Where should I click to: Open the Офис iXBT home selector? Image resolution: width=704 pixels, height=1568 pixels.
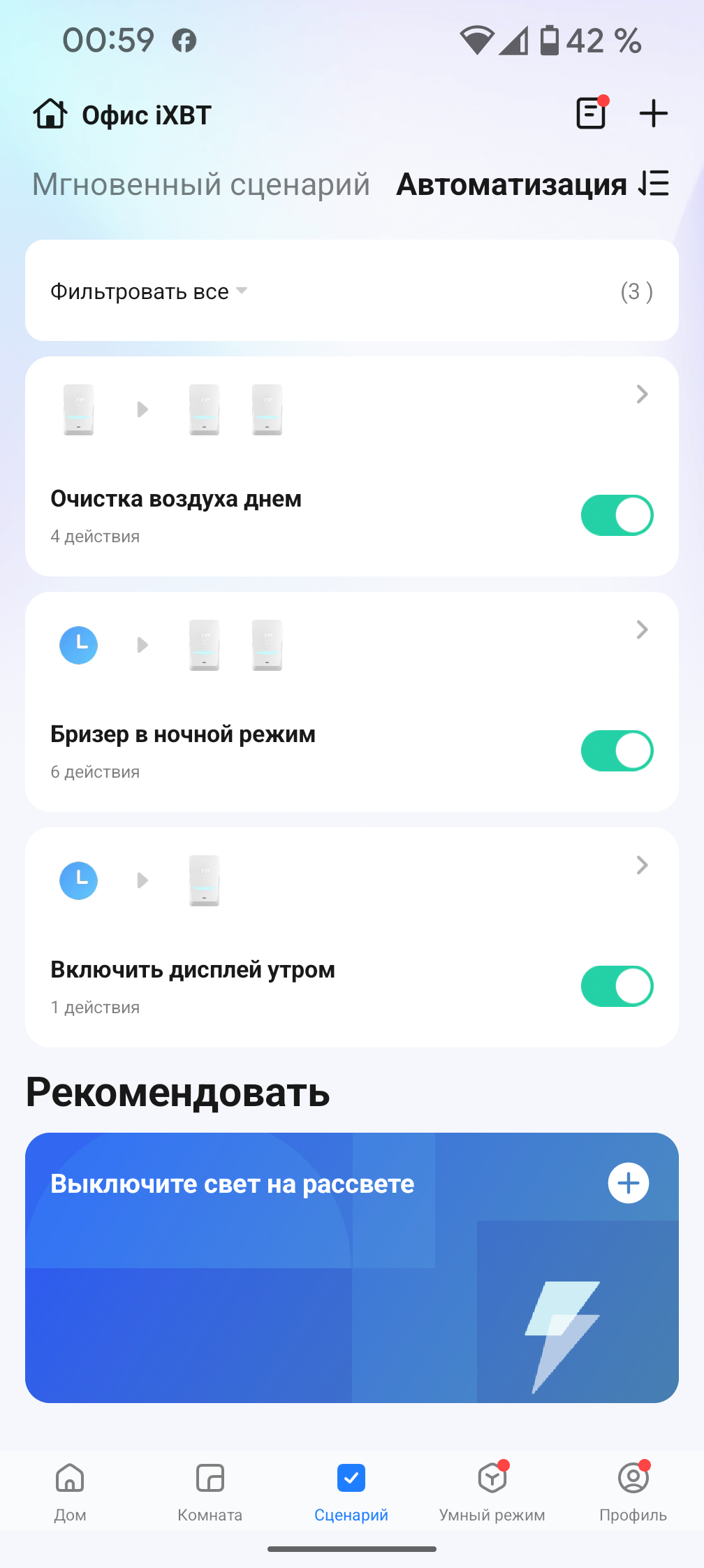123,115
